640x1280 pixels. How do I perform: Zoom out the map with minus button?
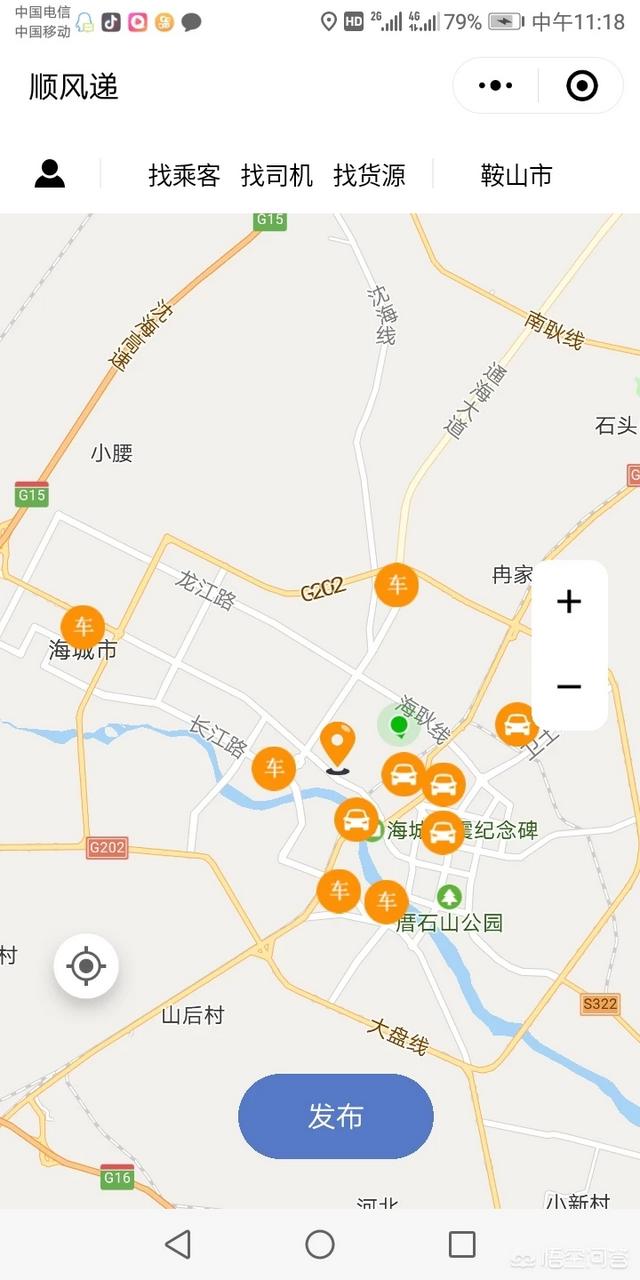(x=569, y=686)
